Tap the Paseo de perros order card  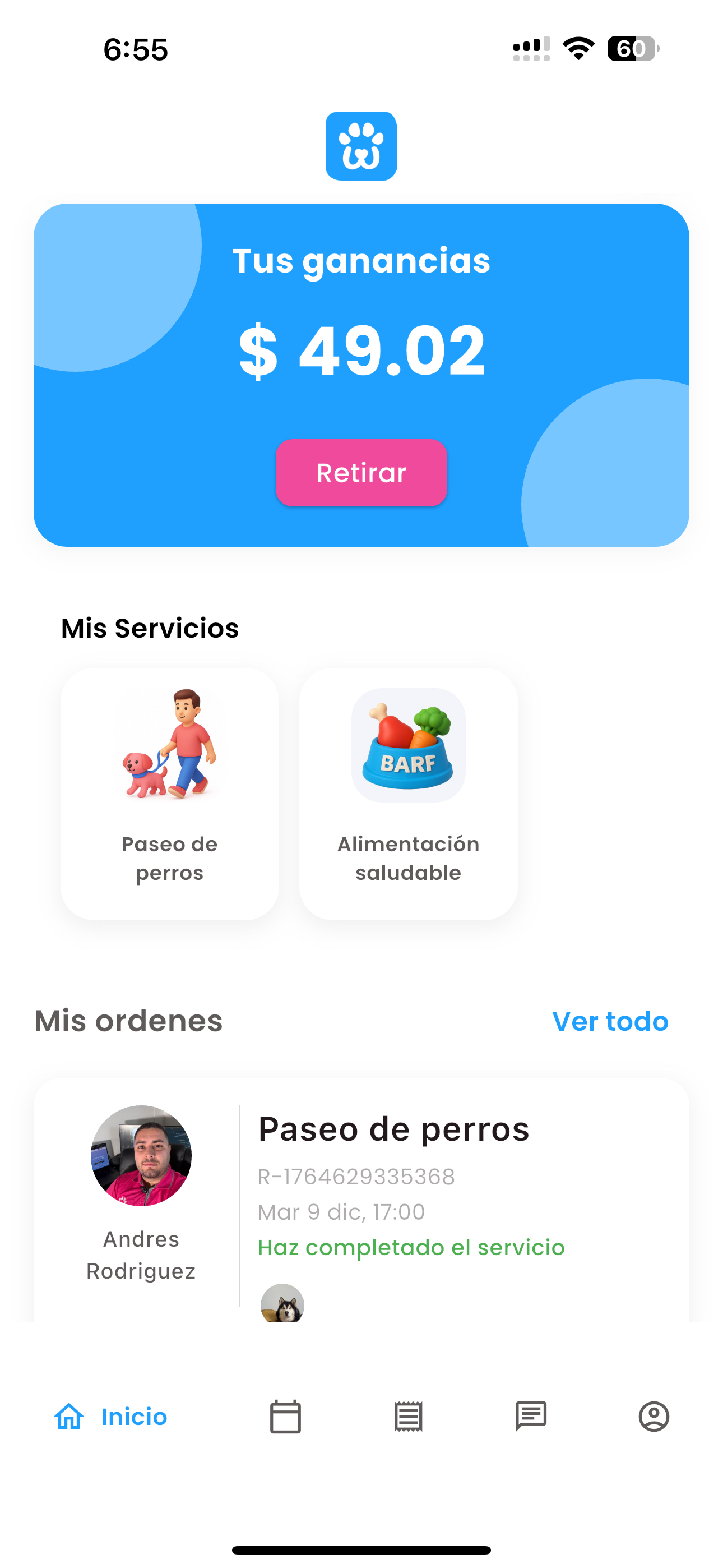pyautogui.click(x=361, y=1193)
